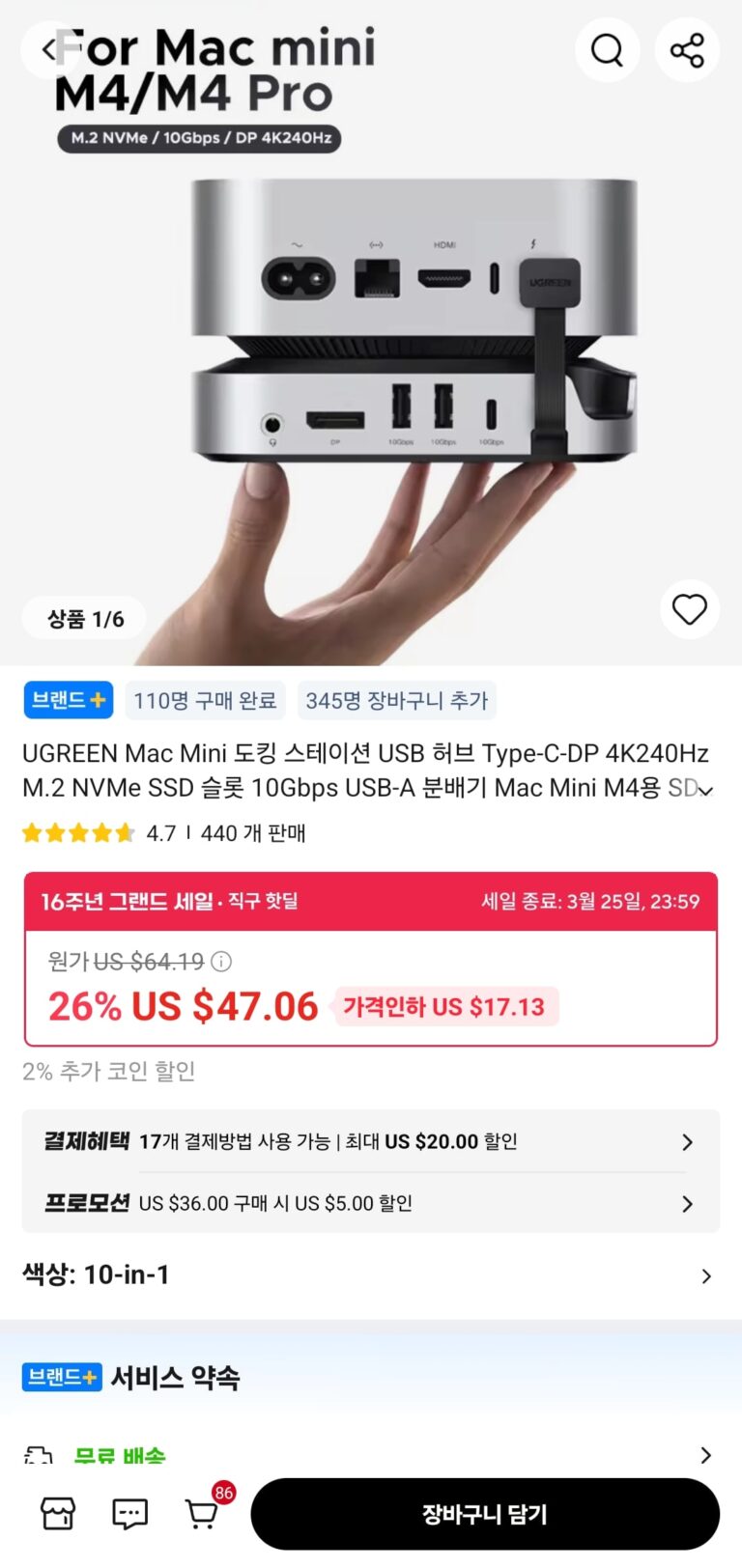The width and height of the screenshot is (742, 1568).
Task: Choose 색상 10-in-1 option
Action: tap(370, 1274)
